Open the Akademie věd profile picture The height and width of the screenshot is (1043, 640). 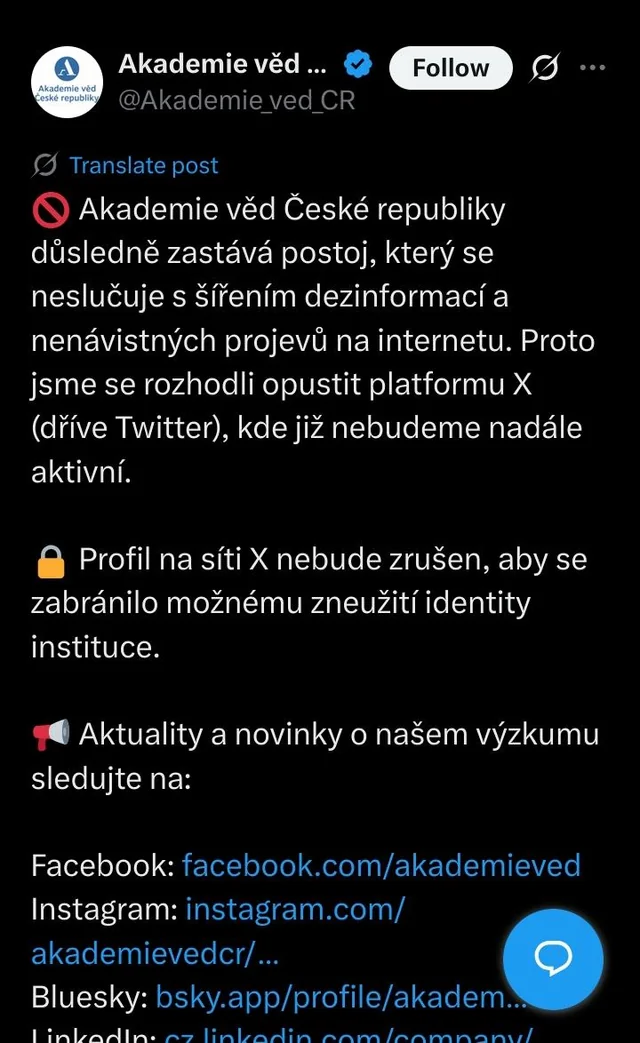click(x=67, y=82)
